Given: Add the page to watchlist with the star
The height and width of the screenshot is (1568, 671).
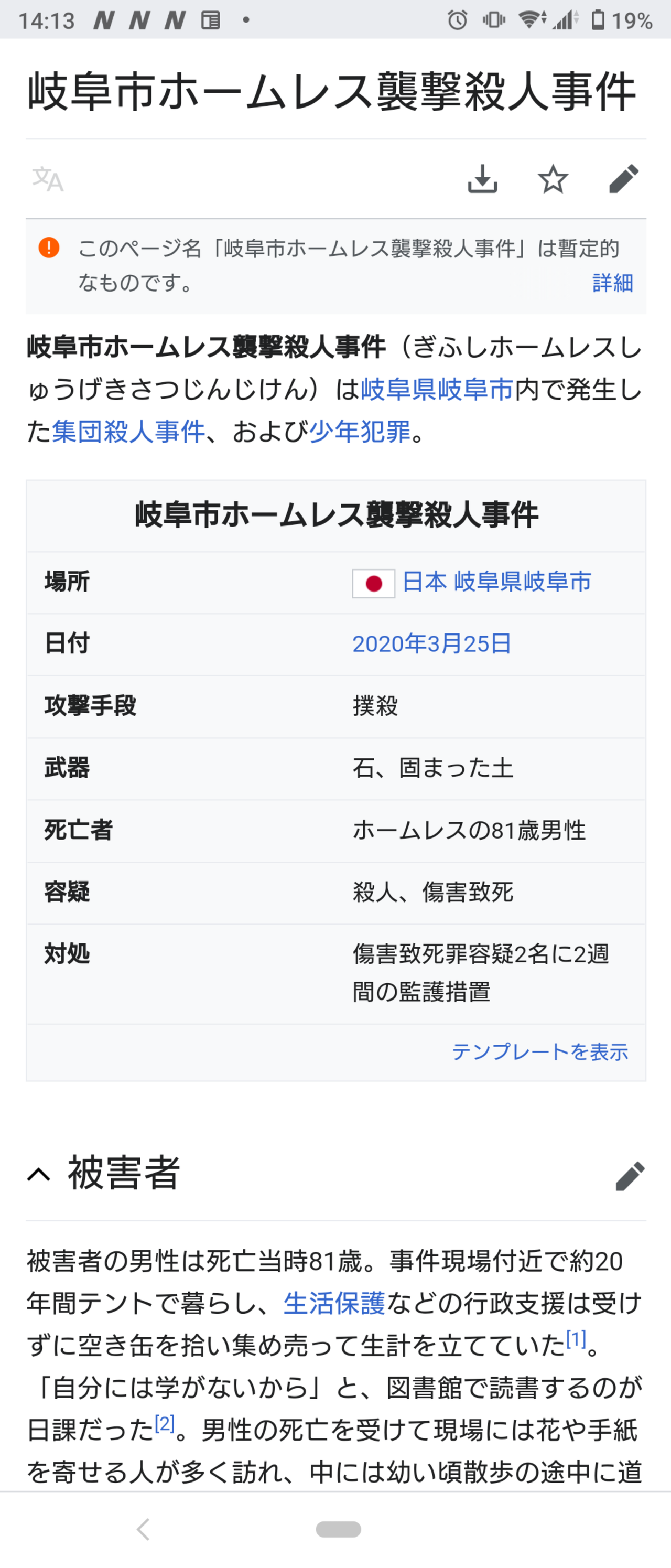Looking at the screenshot, I should [553, 179].
